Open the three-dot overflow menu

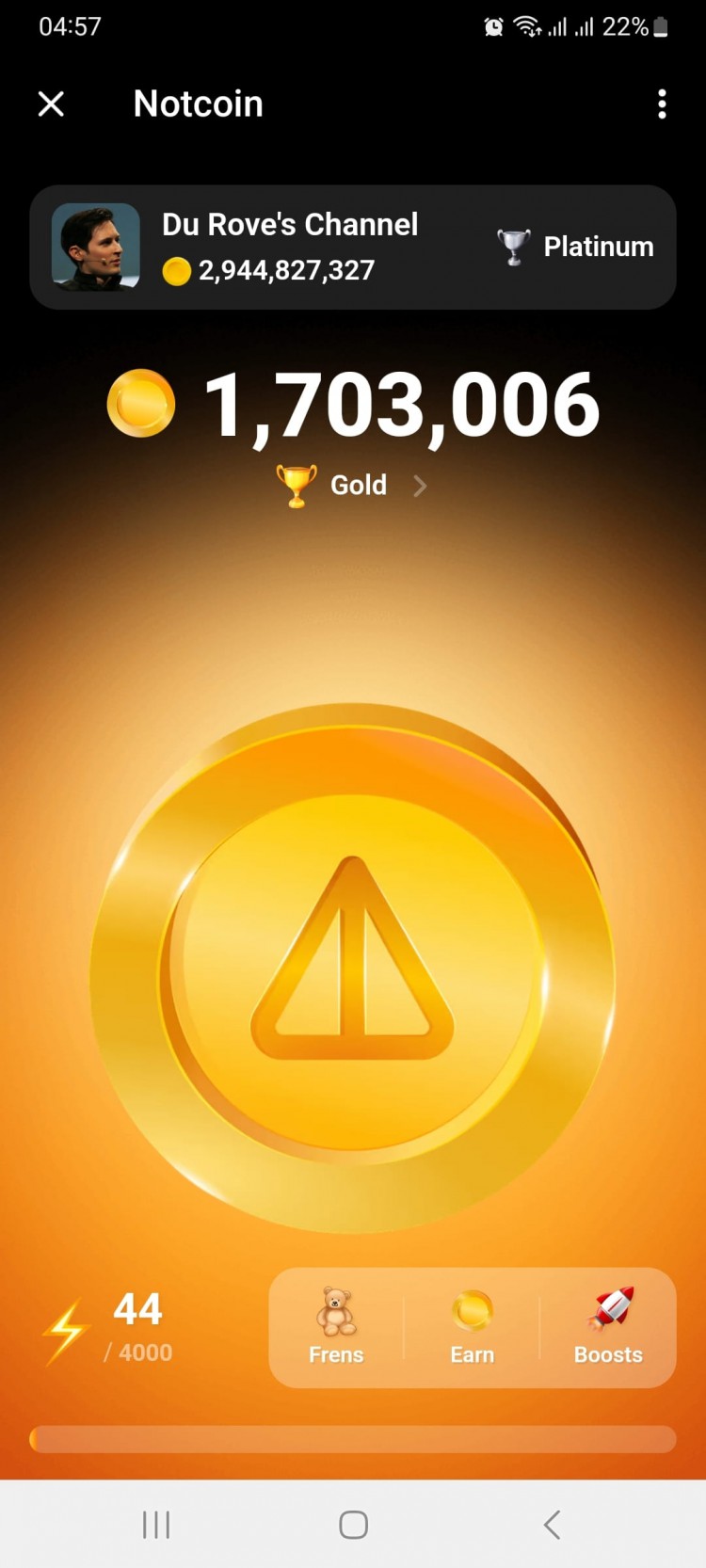pos(662,104)
